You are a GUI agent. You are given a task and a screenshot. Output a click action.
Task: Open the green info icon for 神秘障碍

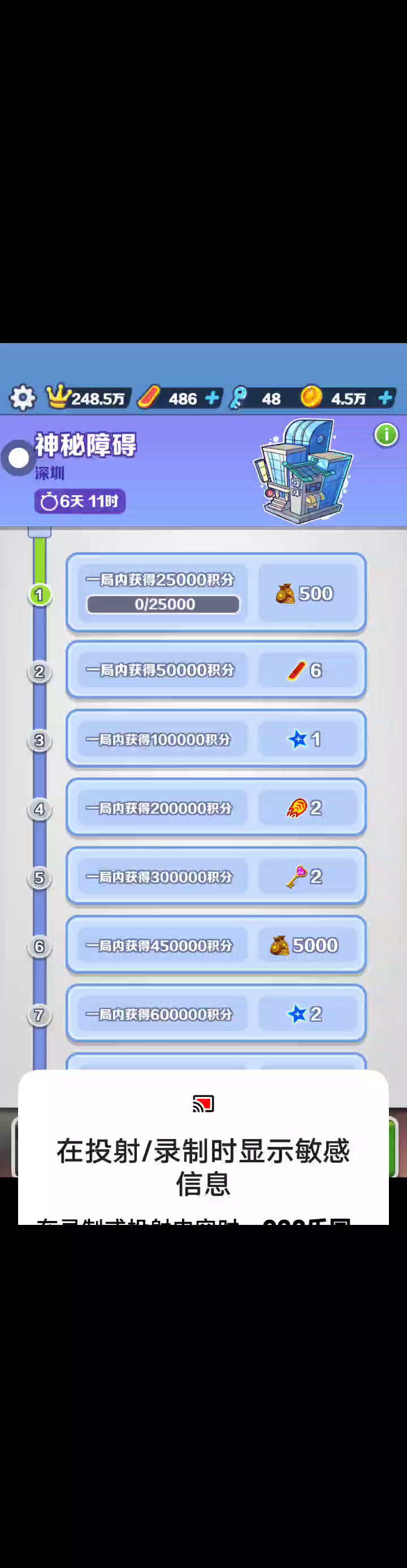pyautogui.click(x=386, y=435)
